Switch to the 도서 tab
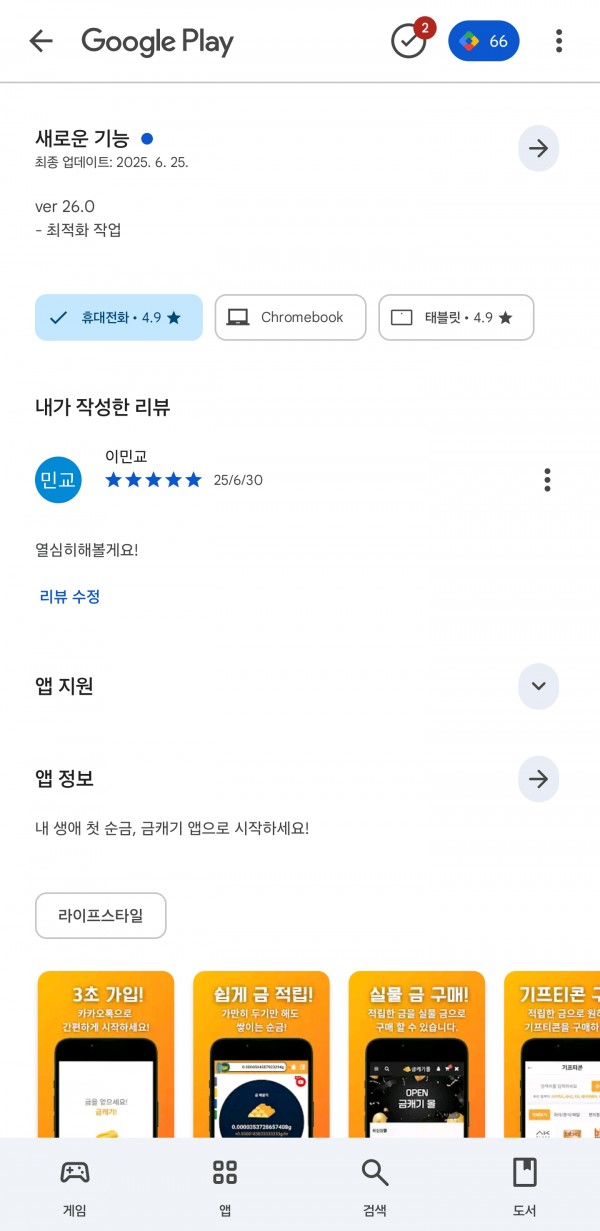Viewport: 600px width, 1231px height. click(x=525, y=1185)
